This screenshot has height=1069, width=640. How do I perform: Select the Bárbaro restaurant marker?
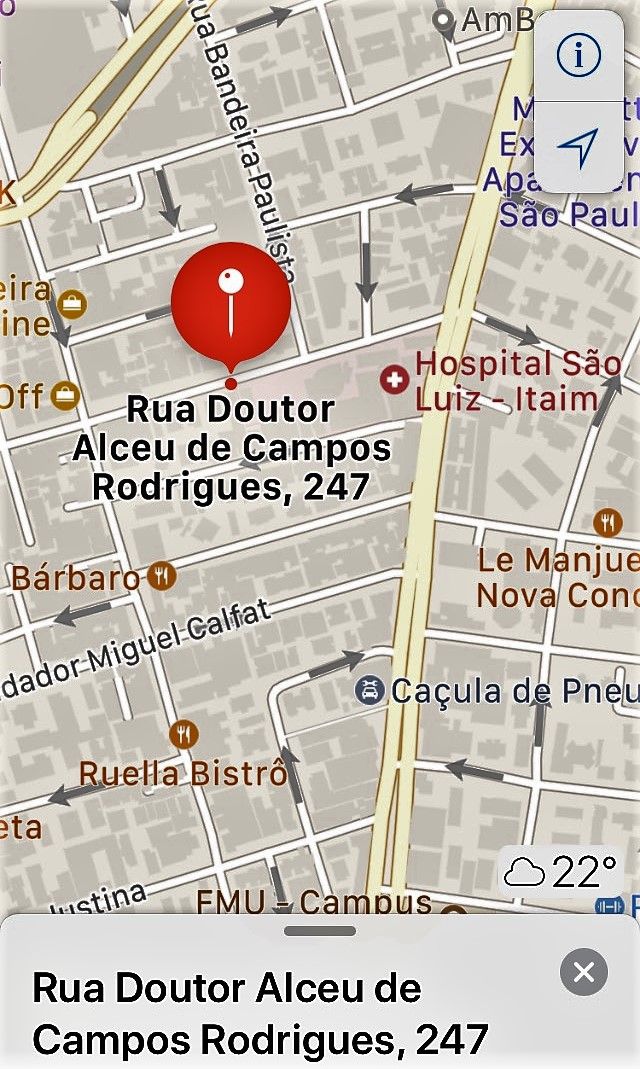(x=162, y=575)
